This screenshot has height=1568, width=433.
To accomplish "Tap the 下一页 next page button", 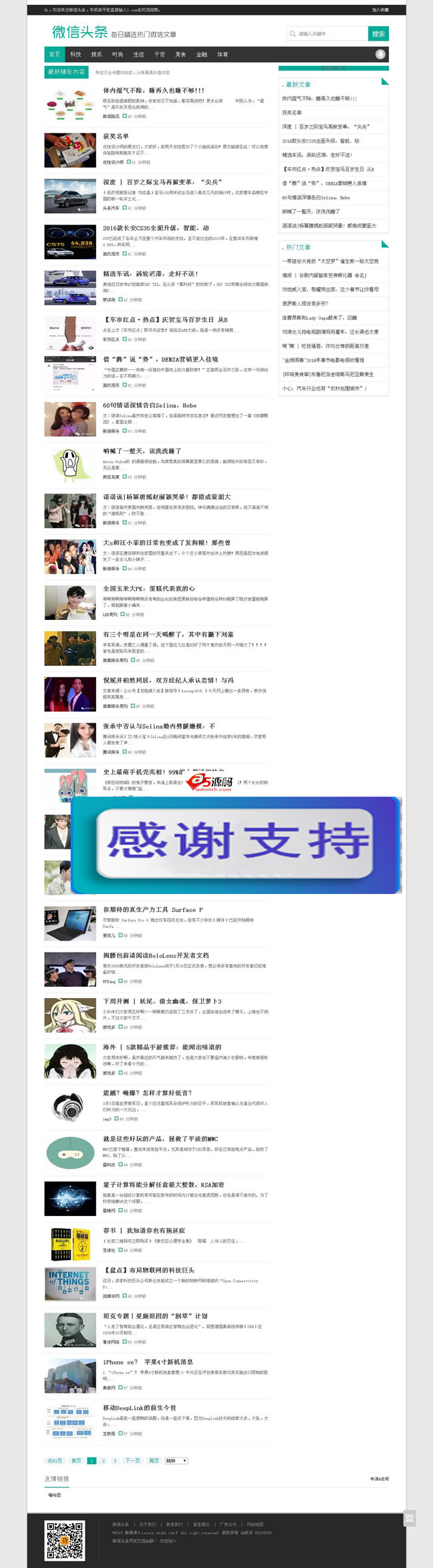I will click(133, 1461).
